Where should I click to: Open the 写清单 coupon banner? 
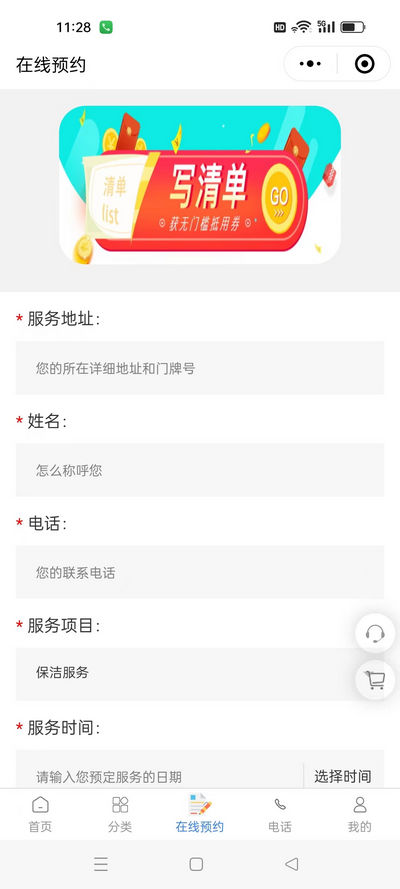coord(200,185)
